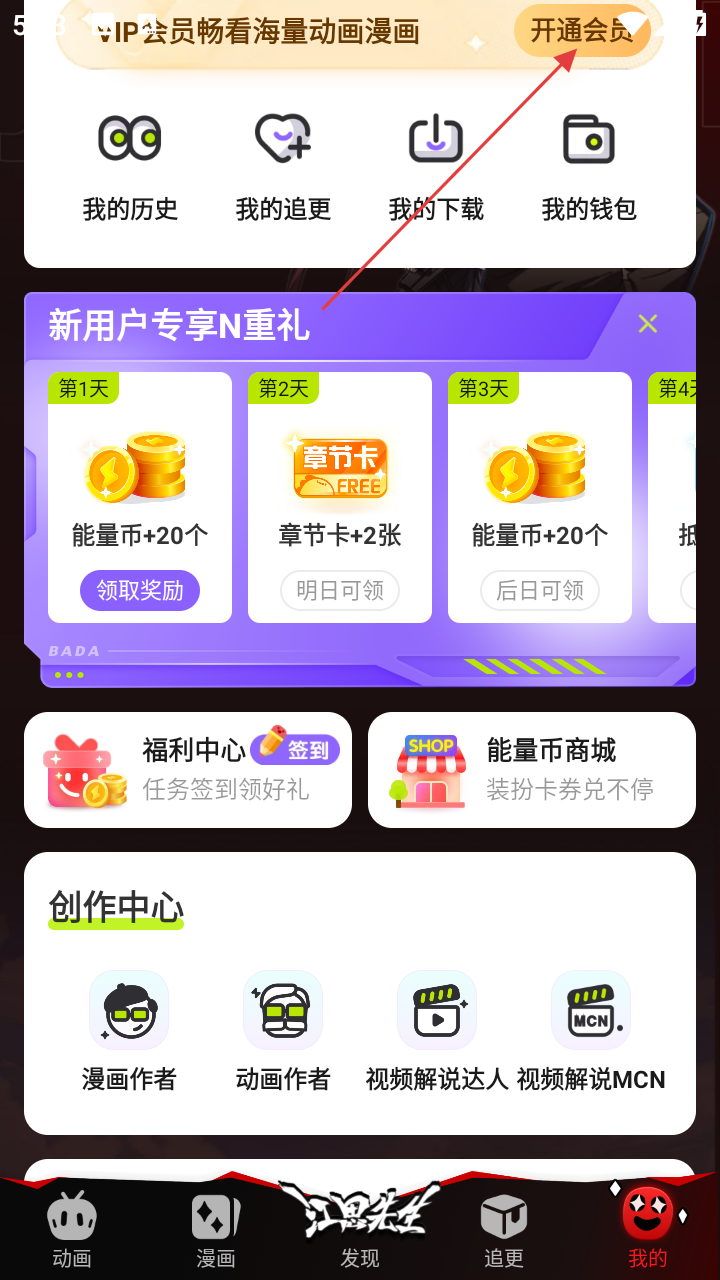Viewport: 720px width, 1280px height.
Task: Switch to the 追更 tab
Action: (504, 1230)
